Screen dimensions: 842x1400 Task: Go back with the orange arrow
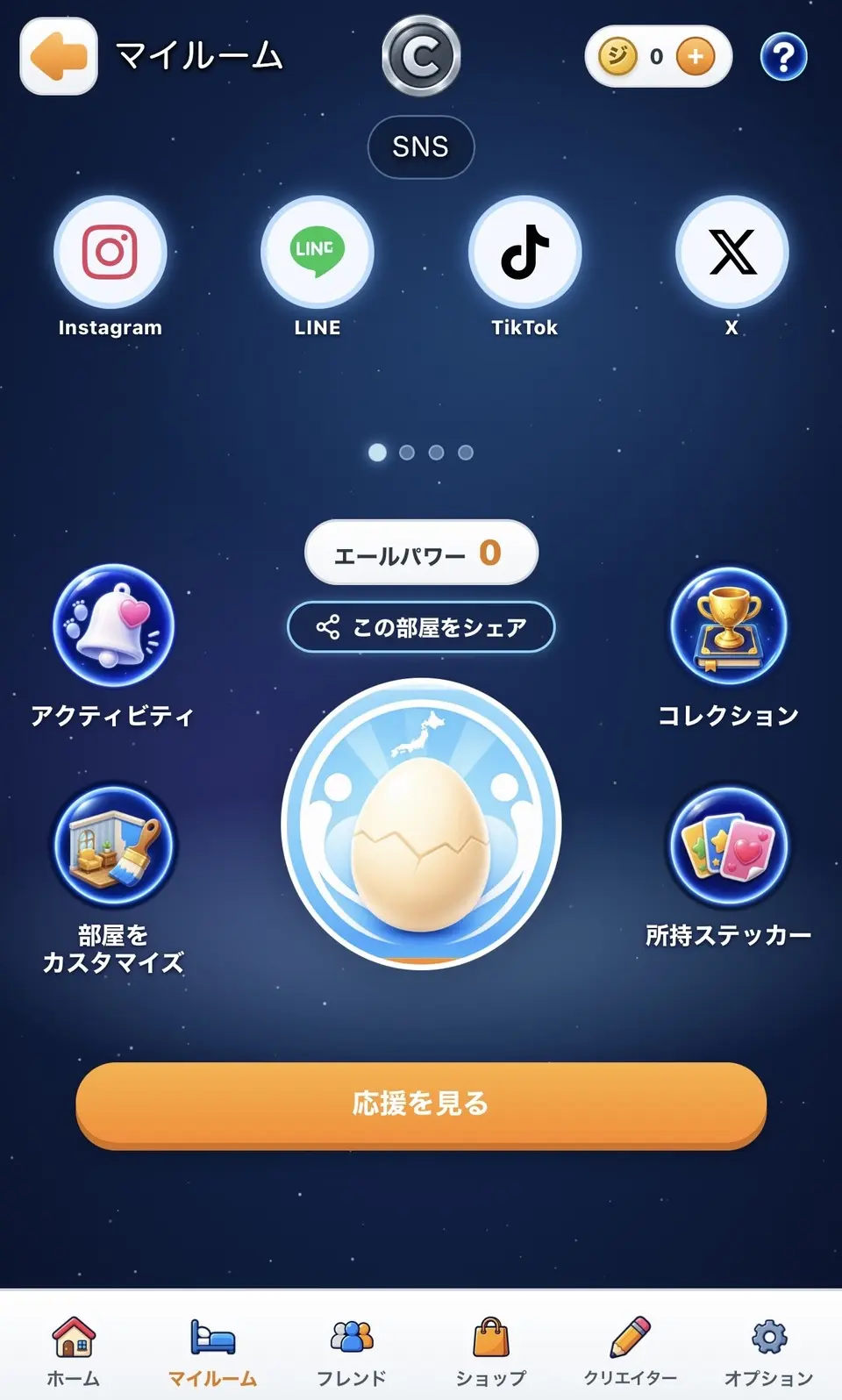[59, 56]
